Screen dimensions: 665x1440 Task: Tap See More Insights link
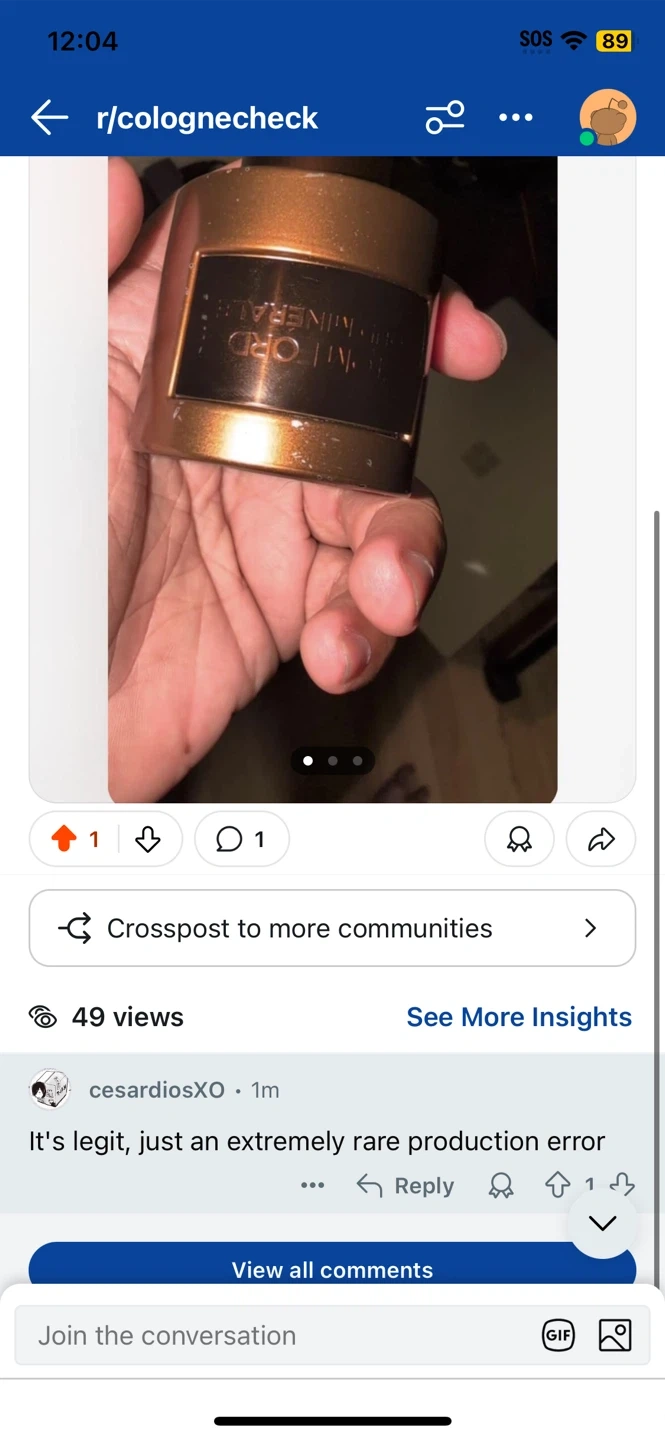(519, 1017)
